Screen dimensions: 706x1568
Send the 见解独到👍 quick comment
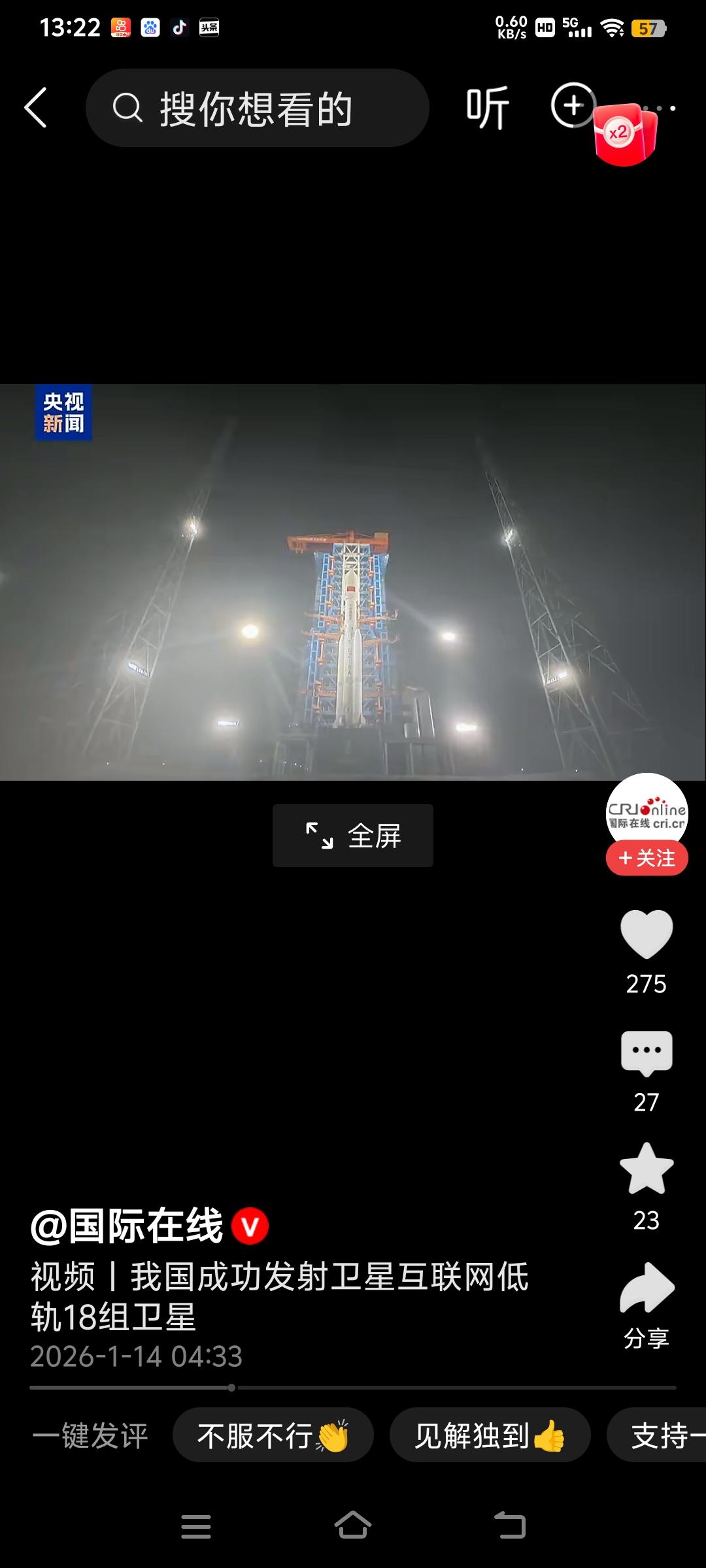click(490, 1435)
